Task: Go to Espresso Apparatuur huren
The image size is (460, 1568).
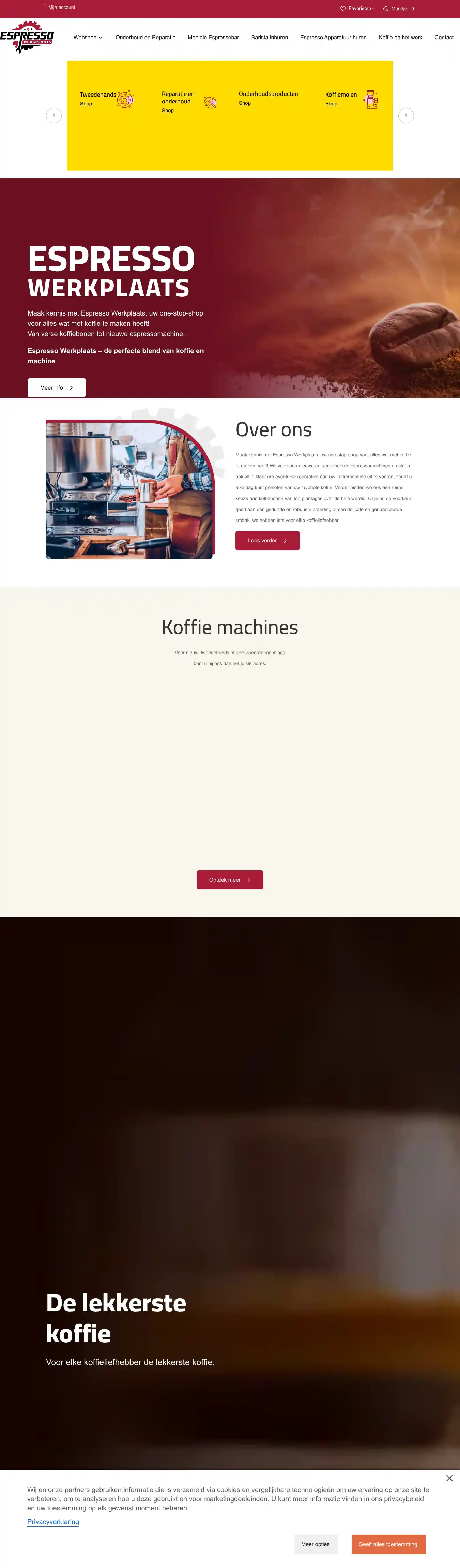Action: point(333,38)
